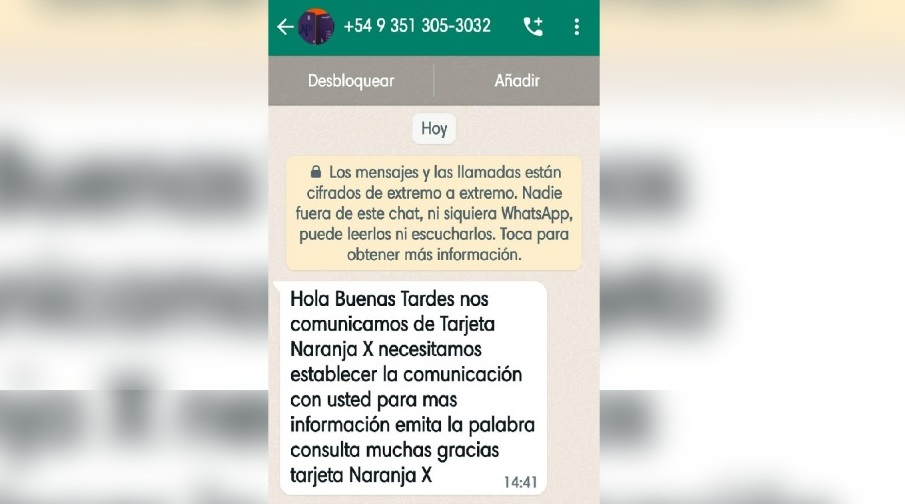Open the end-to-end encryption notice

(433, 212)
